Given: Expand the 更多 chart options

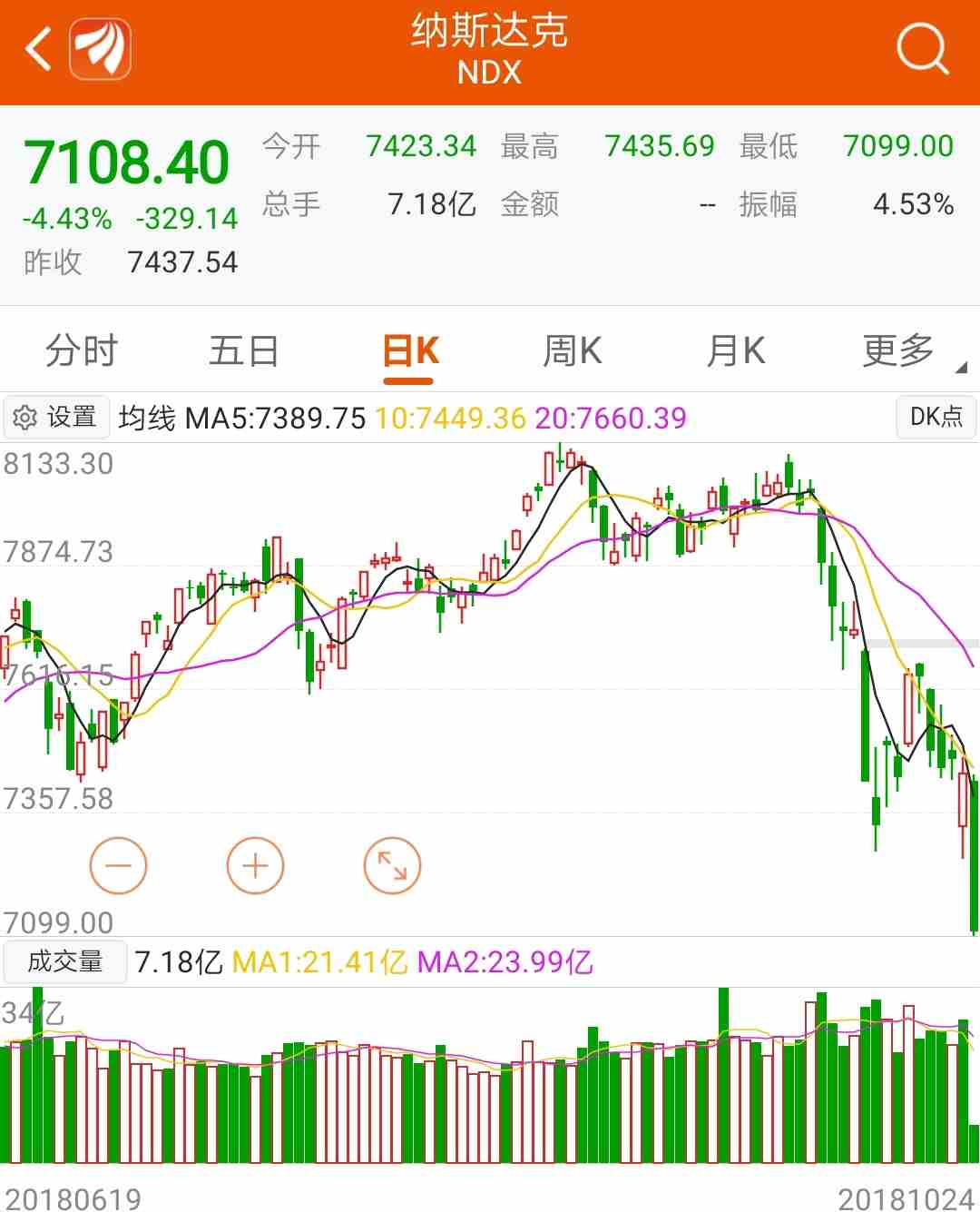Looking at the screenshot, I should [x=900, y=350].
